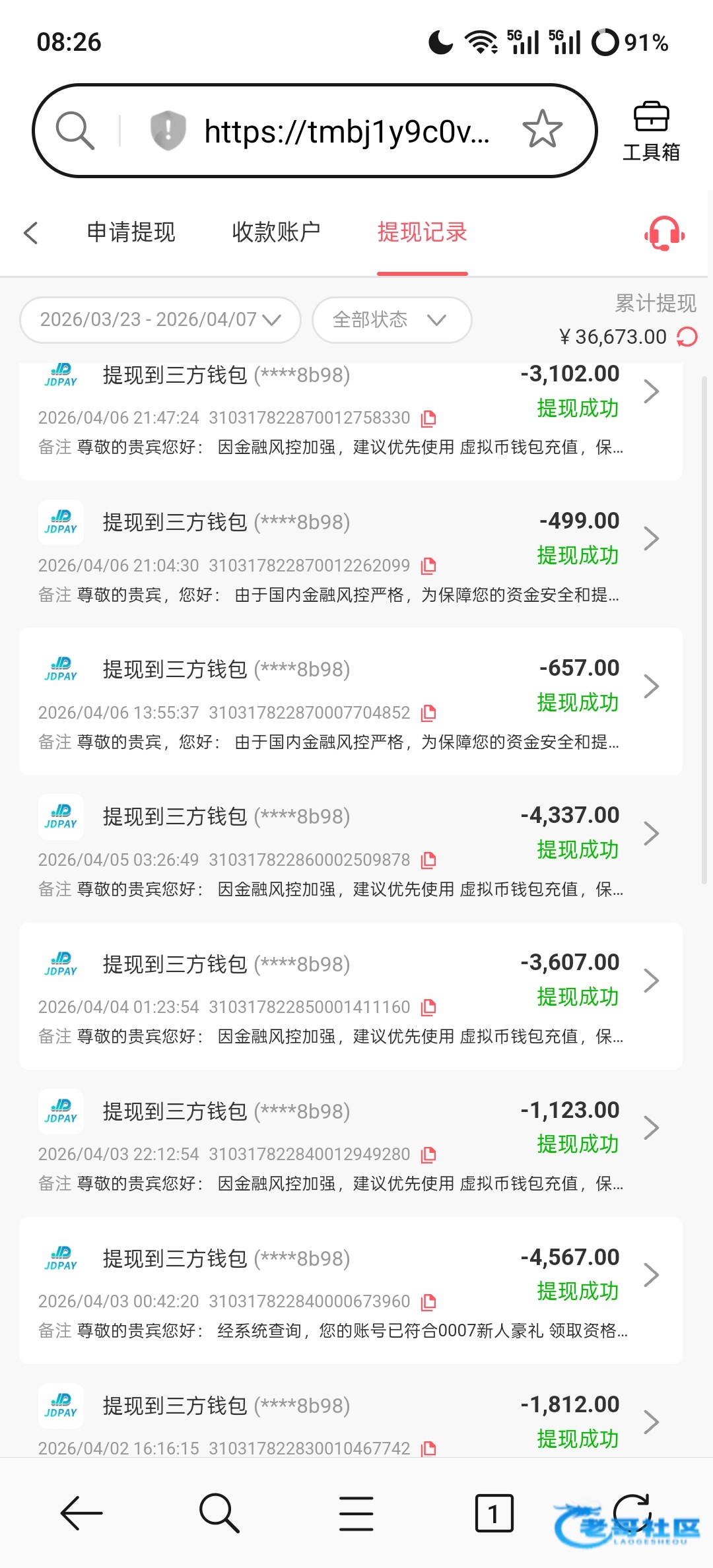Viewport: 713px width, 1568px height.
Task: Tap the back arrow beside 申请提现
Action: (31, 232)
